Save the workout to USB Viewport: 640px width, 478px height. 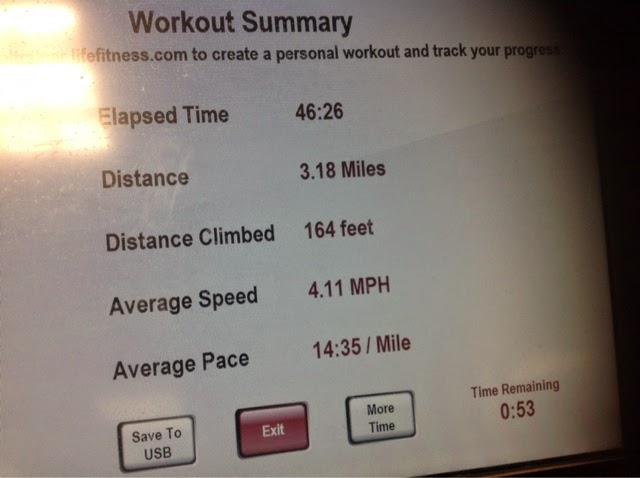[155, 443]
